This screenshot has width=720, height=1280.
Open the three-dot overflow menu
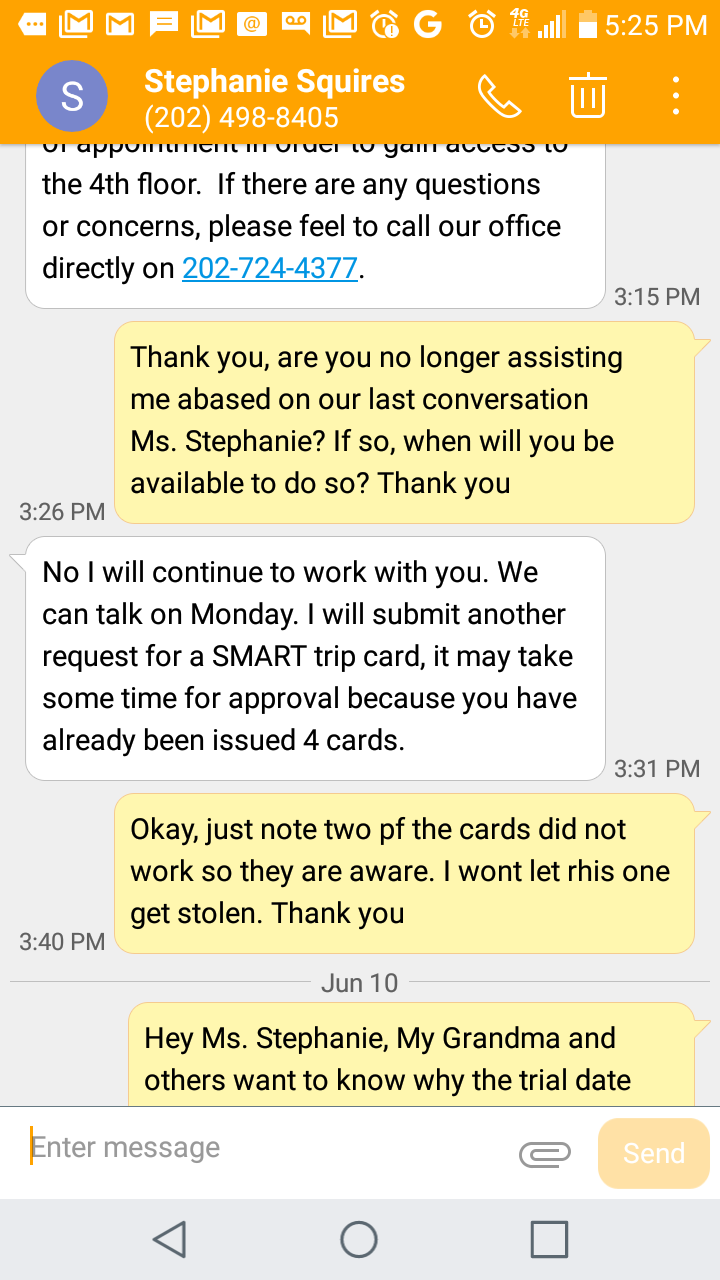point(677,96)
